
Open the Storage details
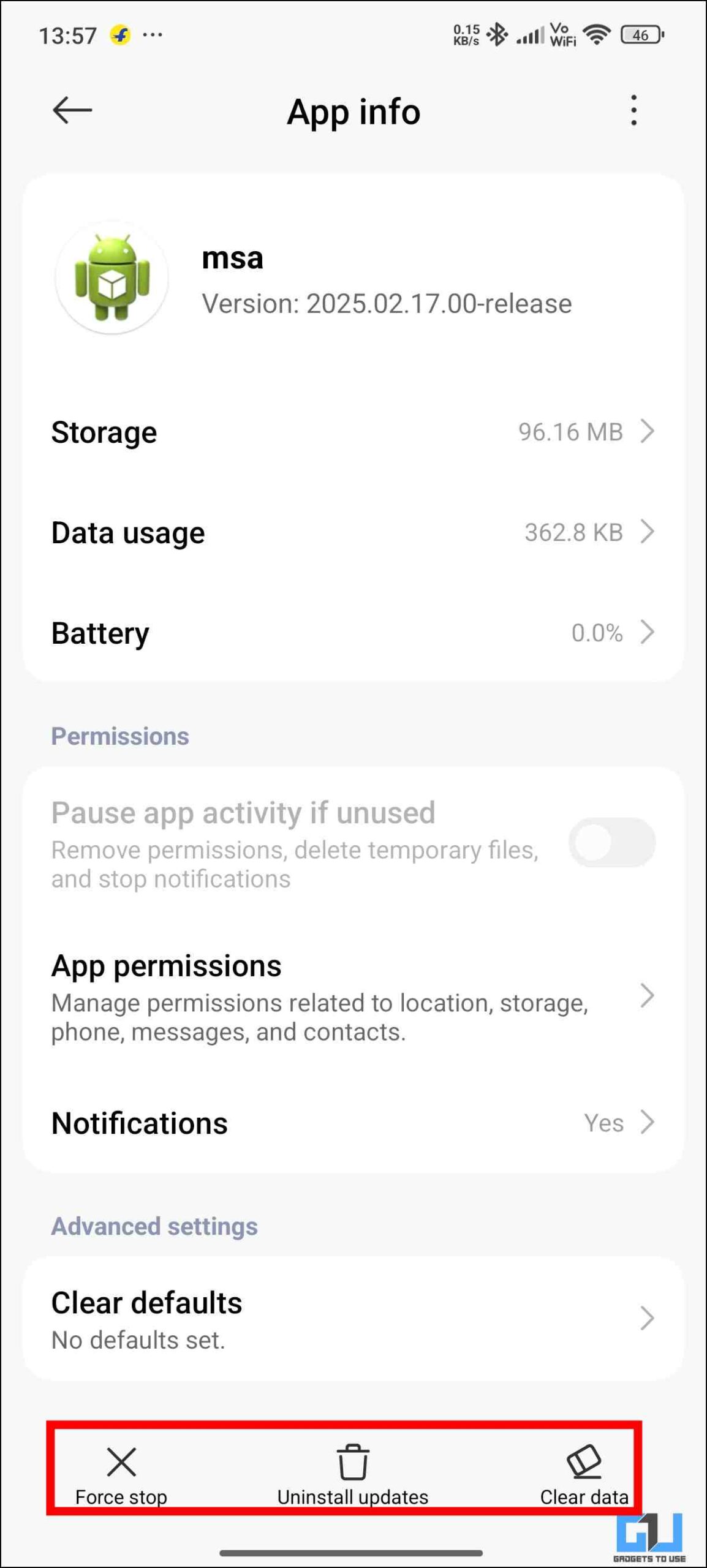[353, 432]
